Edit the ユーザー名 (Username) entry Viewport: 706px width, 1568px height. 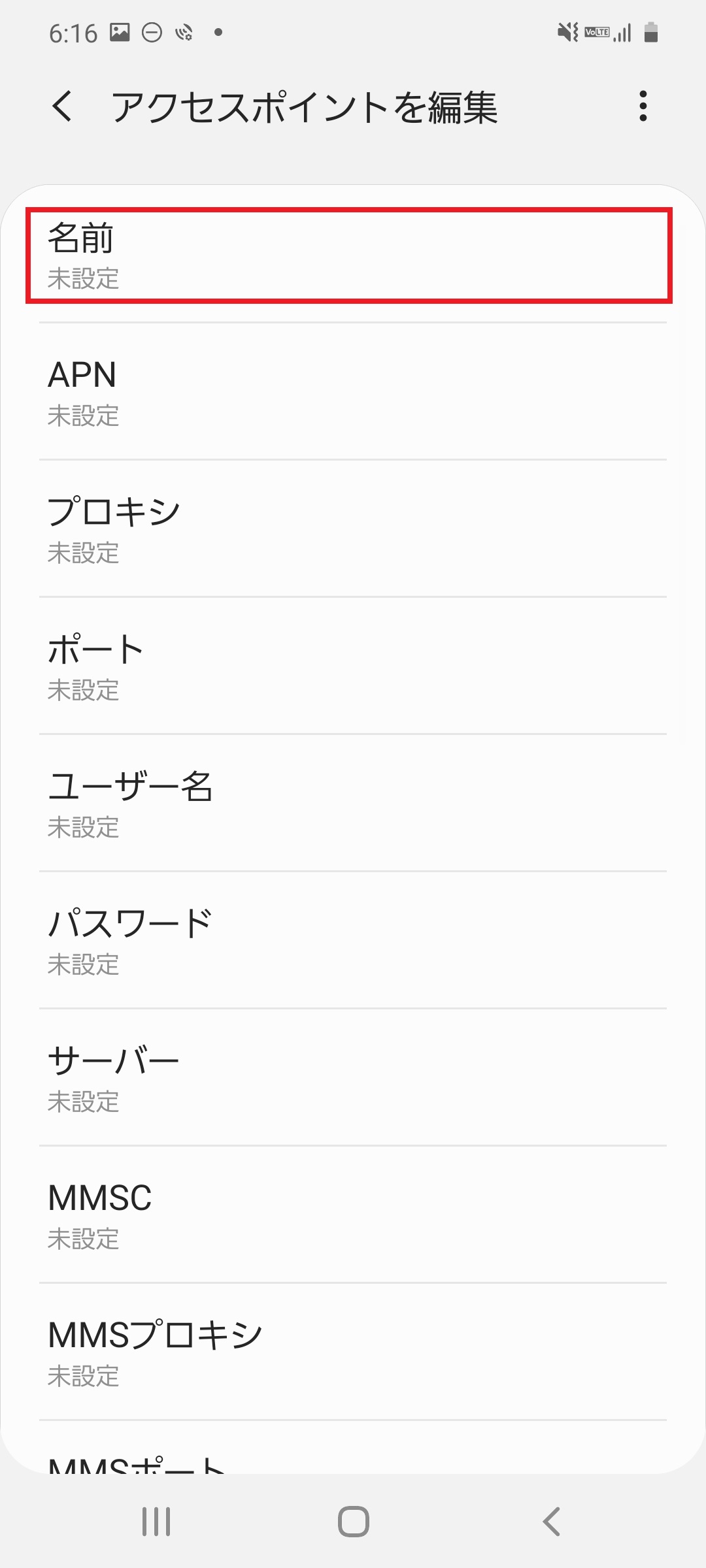(353, 804)
